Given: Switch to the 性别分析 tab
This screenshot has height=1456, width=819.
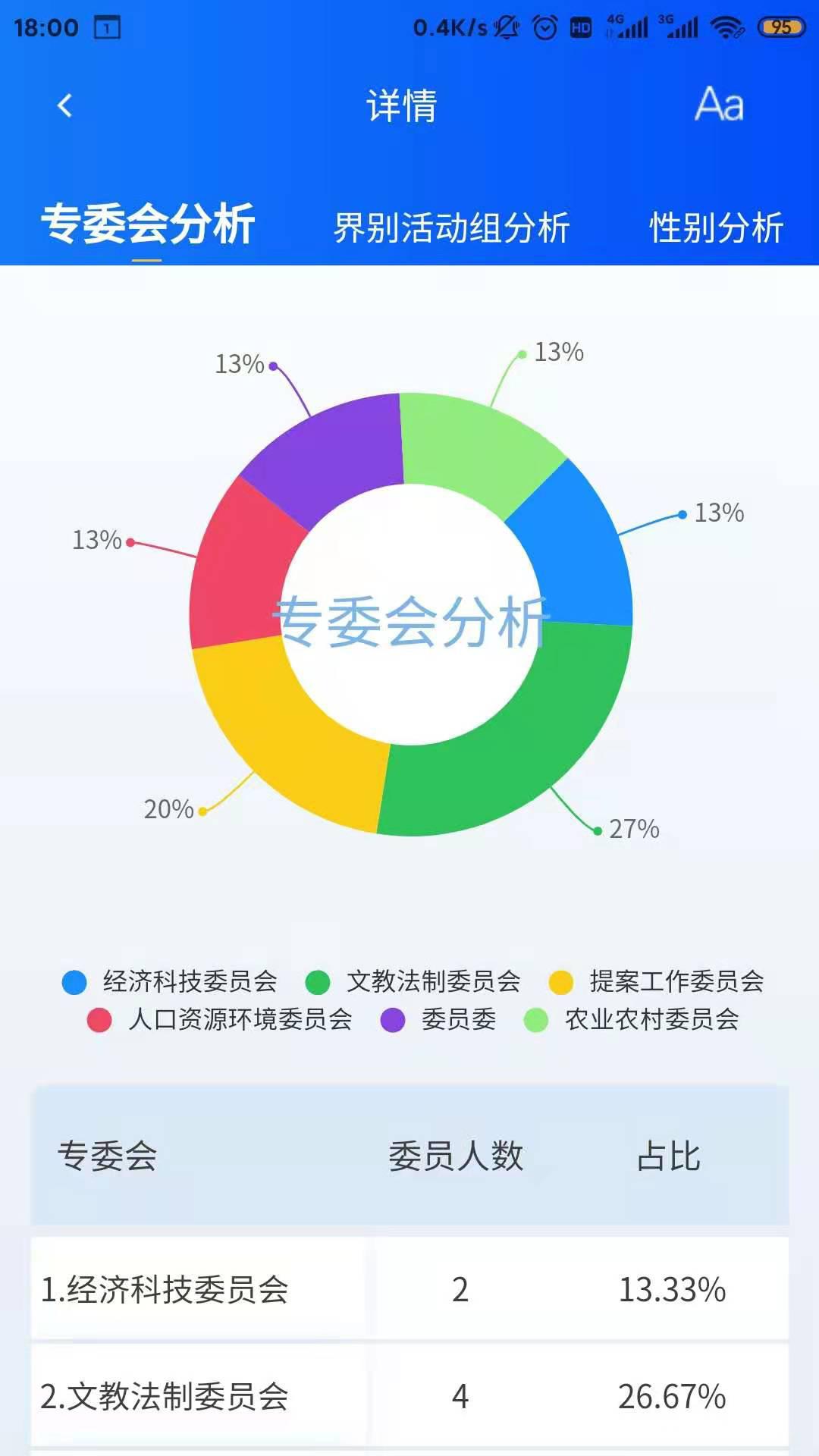Looking at the screenshot, I should [x=716, y=227].
